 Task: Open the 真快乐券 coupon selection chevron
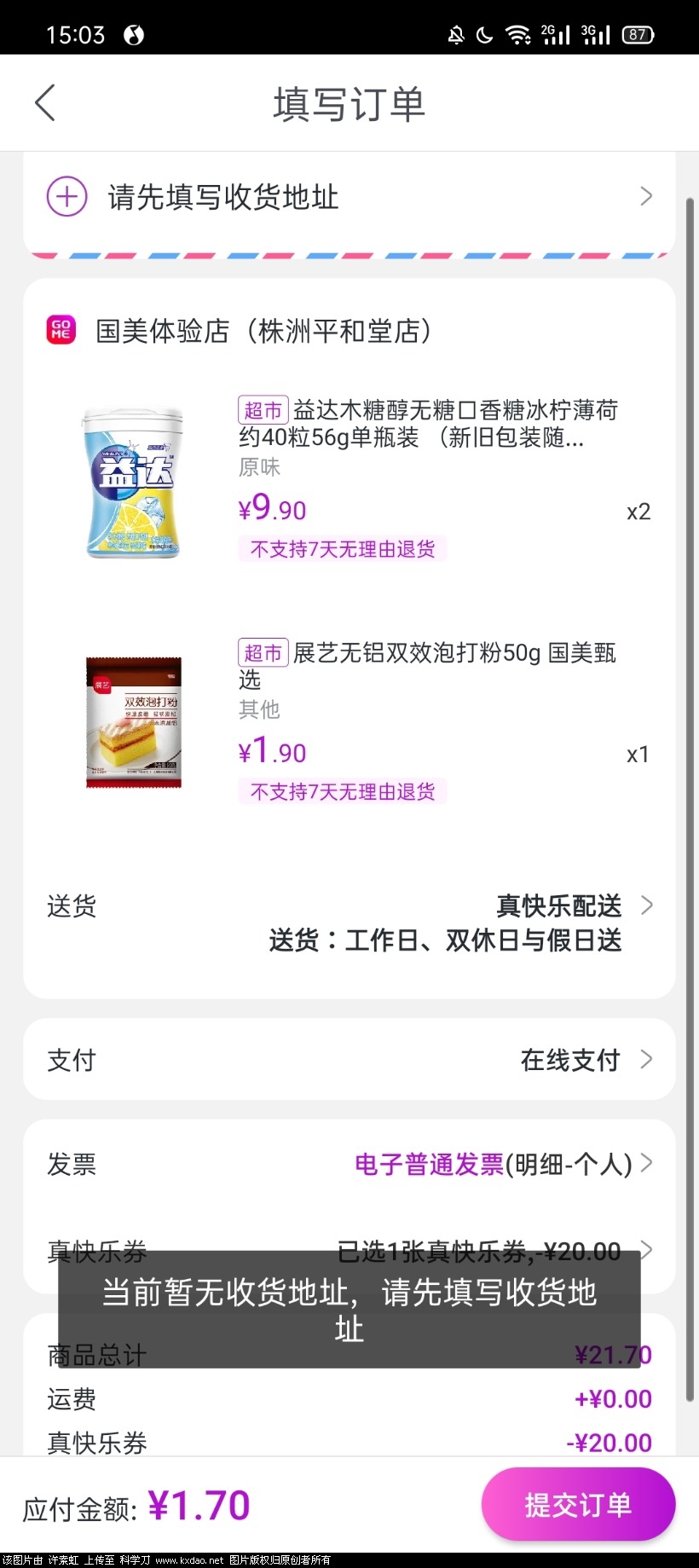pyautogui.click(x=648, y=1250)
